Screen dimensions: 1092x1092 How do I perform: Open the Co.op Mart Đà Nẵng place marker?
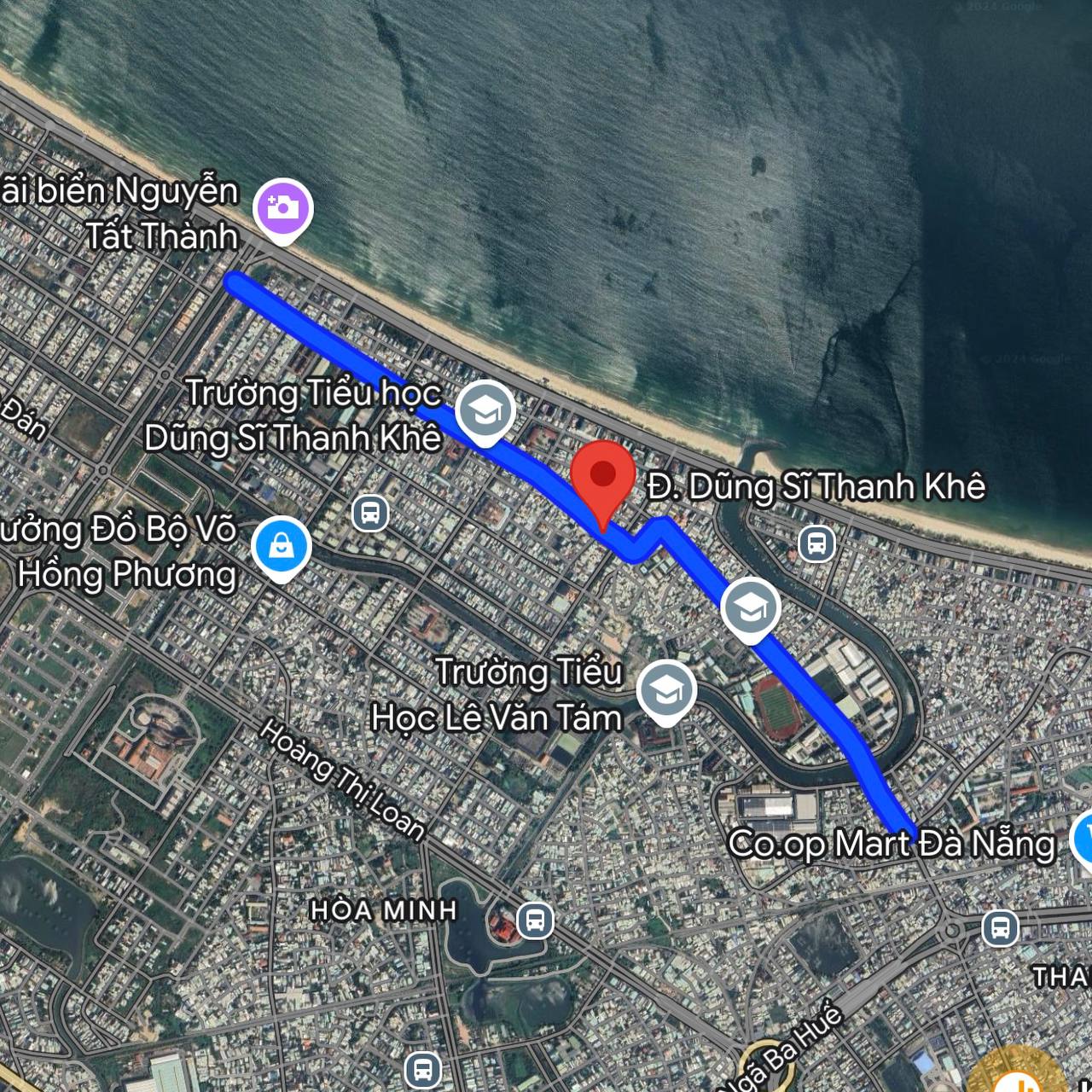[x=1083, y=837]
